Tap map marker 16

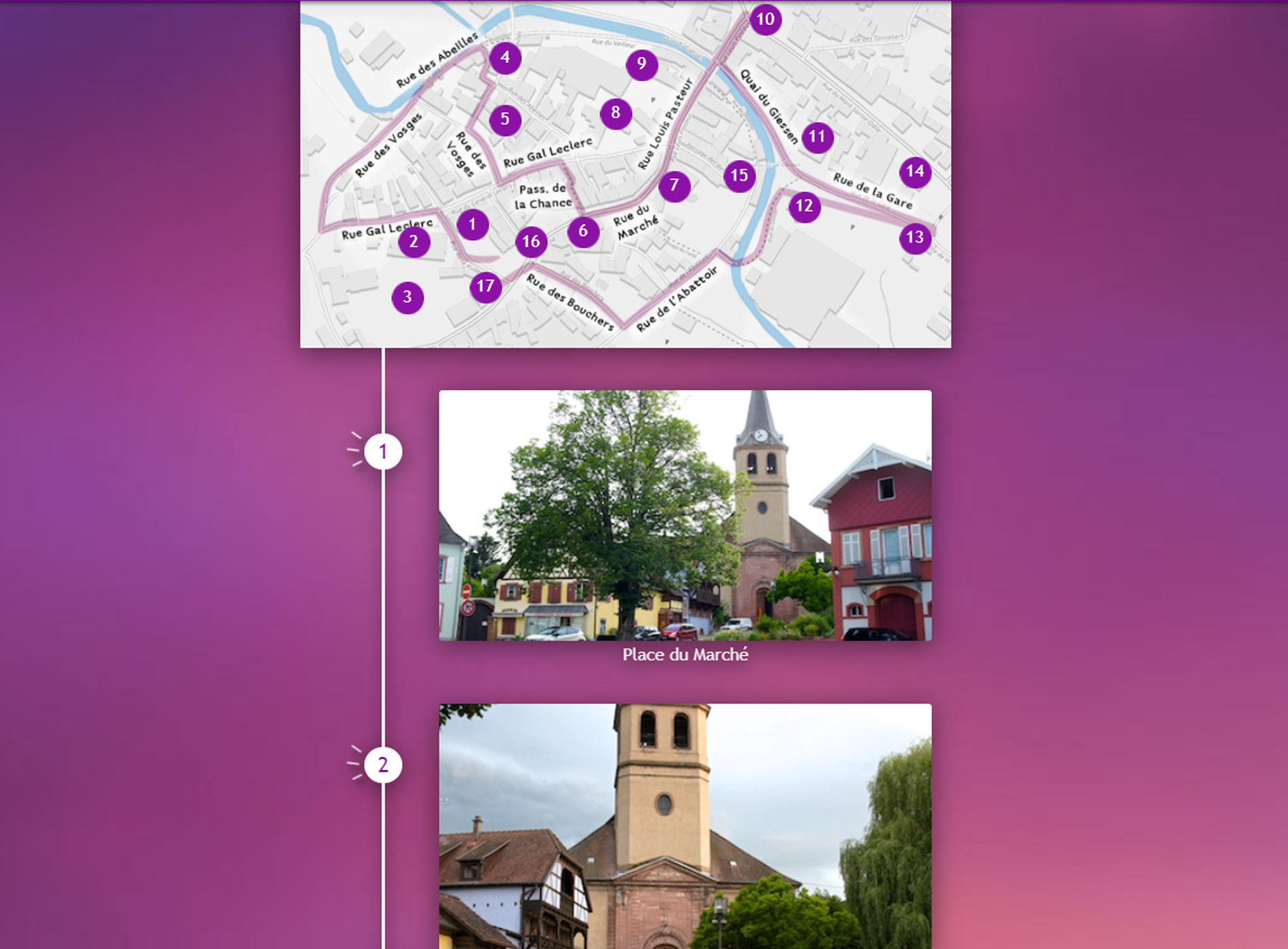pos(531,242)
